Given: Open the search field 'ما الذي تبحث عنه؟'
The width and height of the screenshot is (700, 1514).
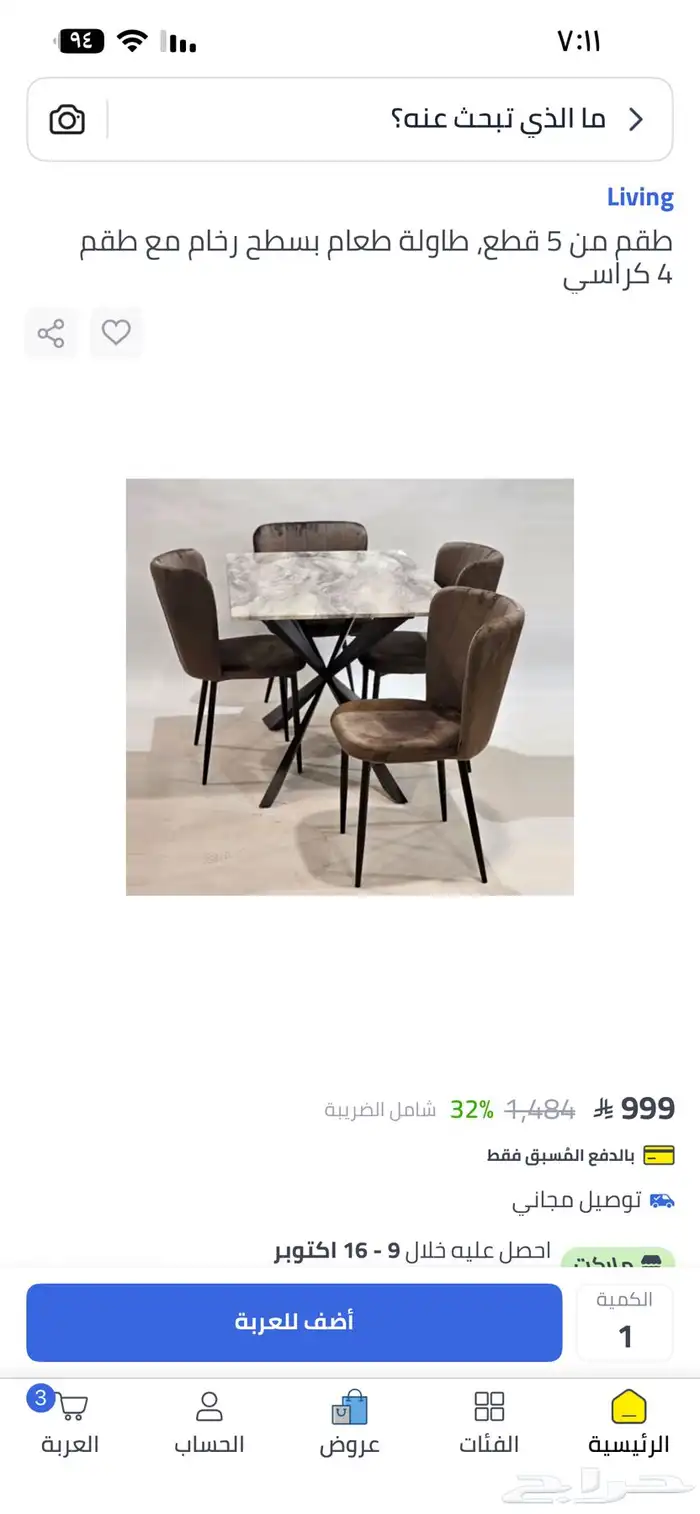Looking at the screenshot, I should 400,120.
